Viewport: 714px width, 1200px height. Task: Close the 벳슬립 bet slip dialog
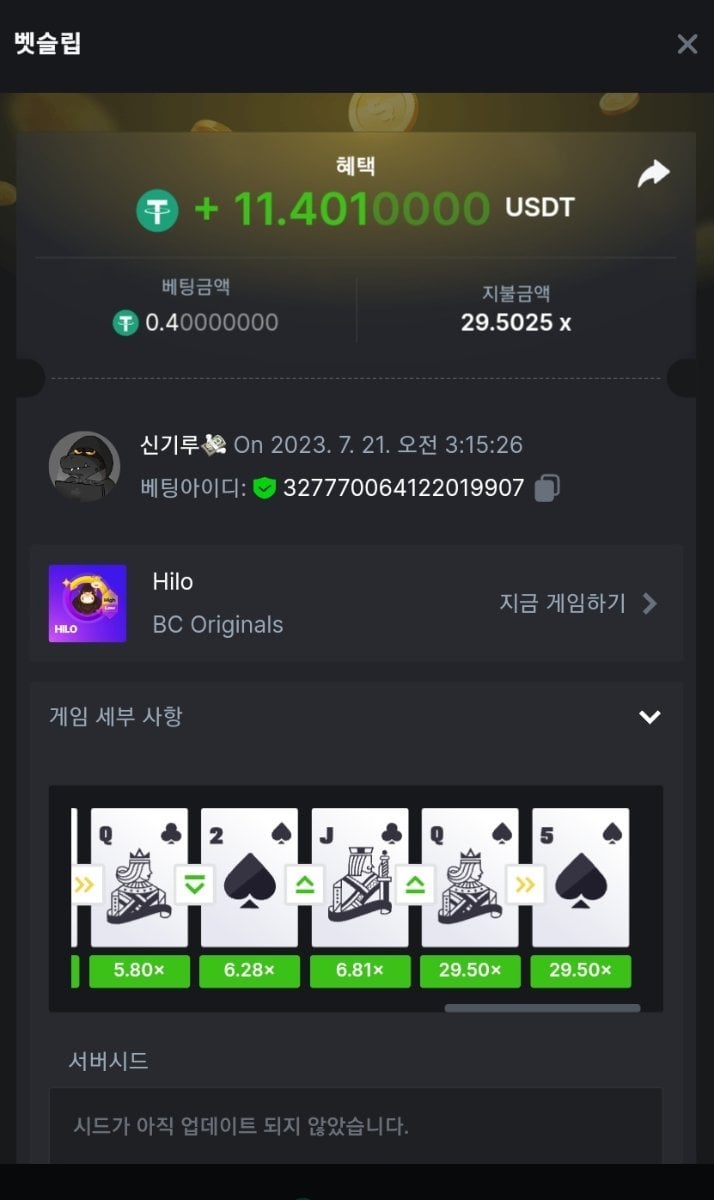coord(687,44)
